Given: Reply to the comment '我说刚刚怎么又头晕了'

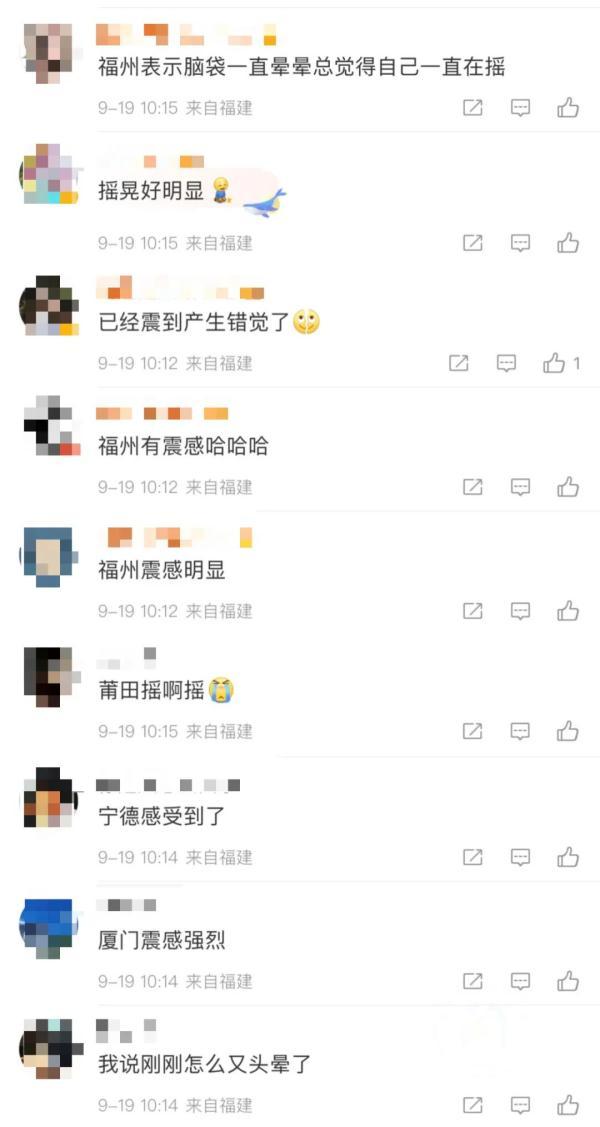Looking at the screenshot, I should (x=521, y=1105).
